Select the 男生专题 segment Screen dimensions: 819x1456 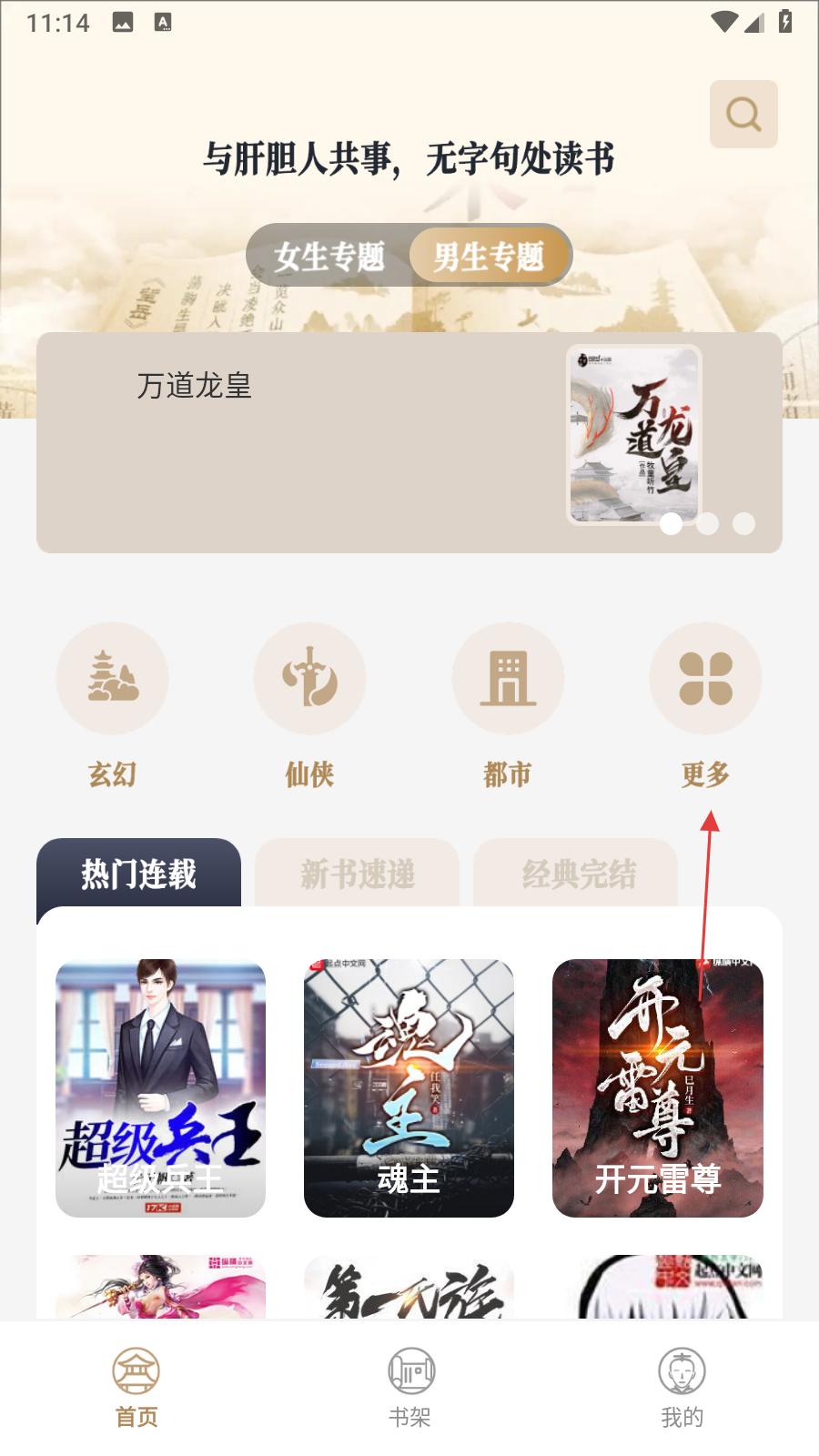click(x=489, y=257)
